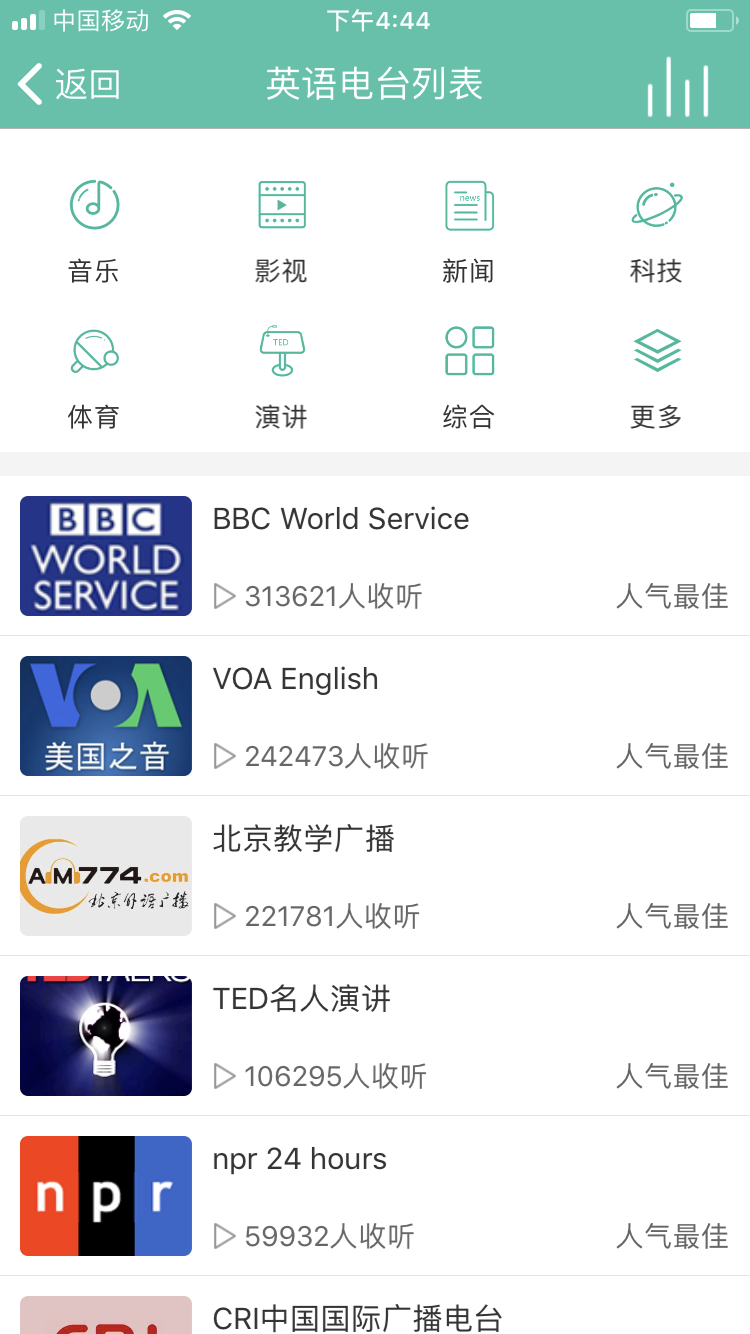Tap the BBC World Service thumbnail

point(105,556)
